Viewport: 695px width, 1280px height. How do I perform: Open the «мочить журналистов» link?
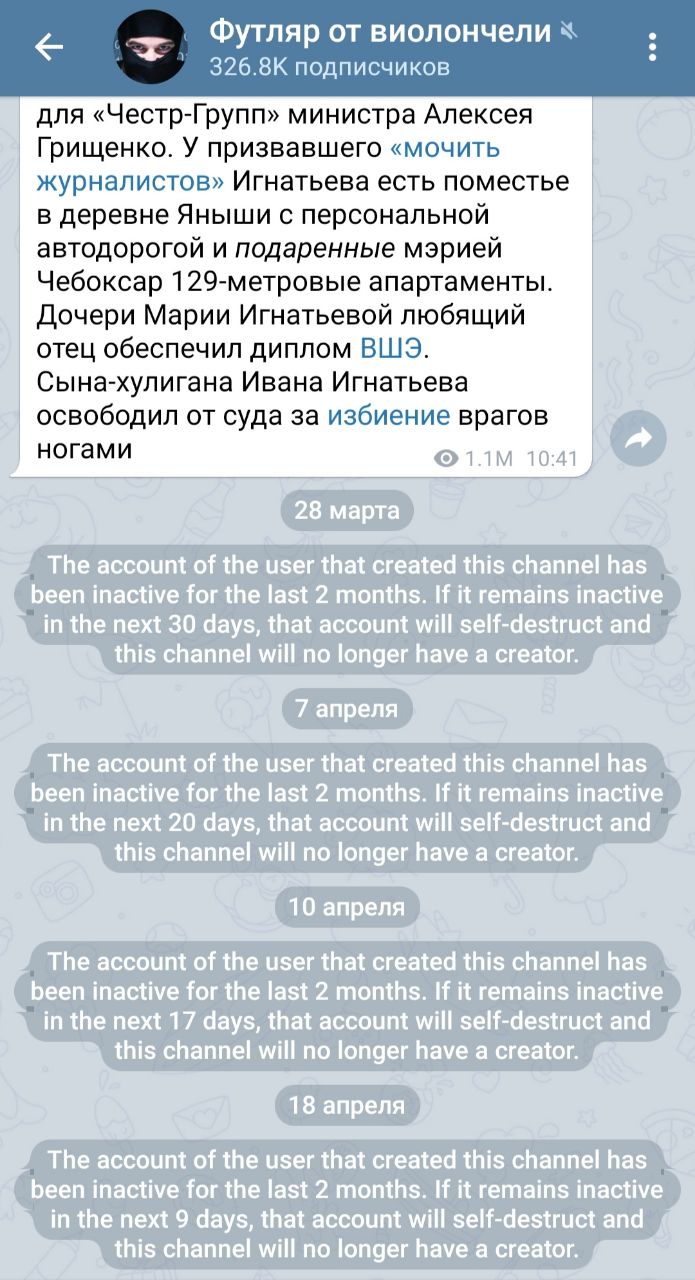coord(443,149)
